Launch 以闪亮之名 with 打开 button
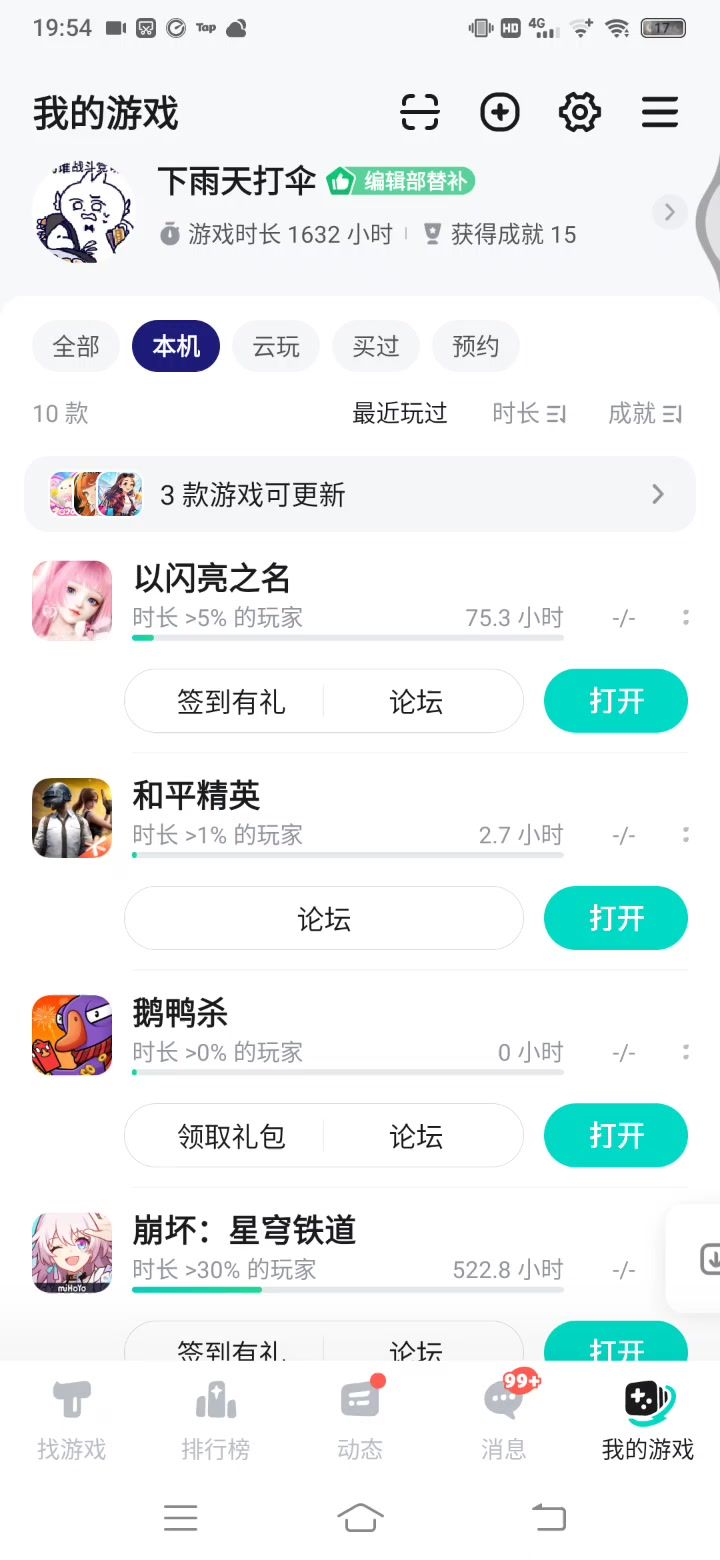Image resolution: width=720 pixels, height=1560 pixels. point(616,701)
